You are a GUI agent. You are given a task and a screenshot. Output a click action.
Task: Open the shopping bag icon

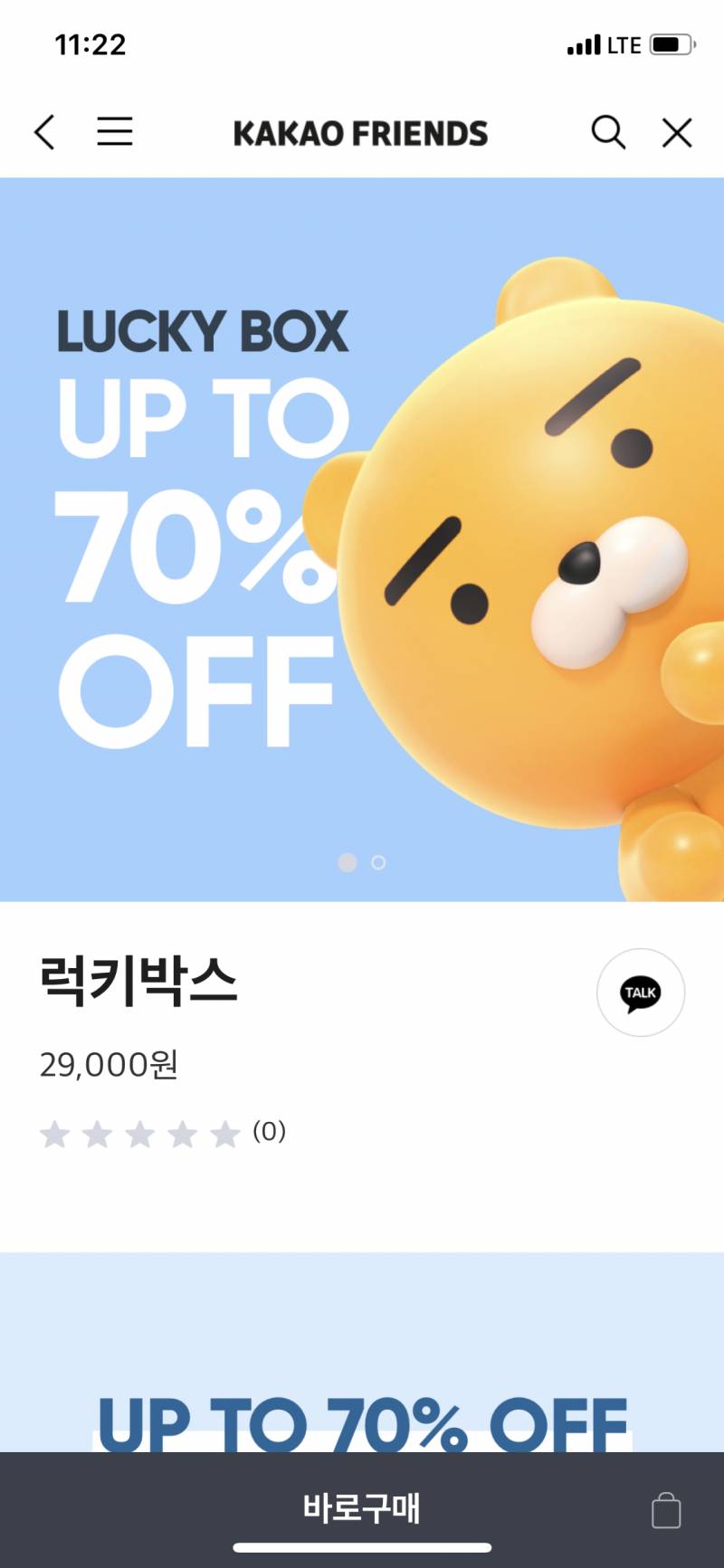[666, 1509]
